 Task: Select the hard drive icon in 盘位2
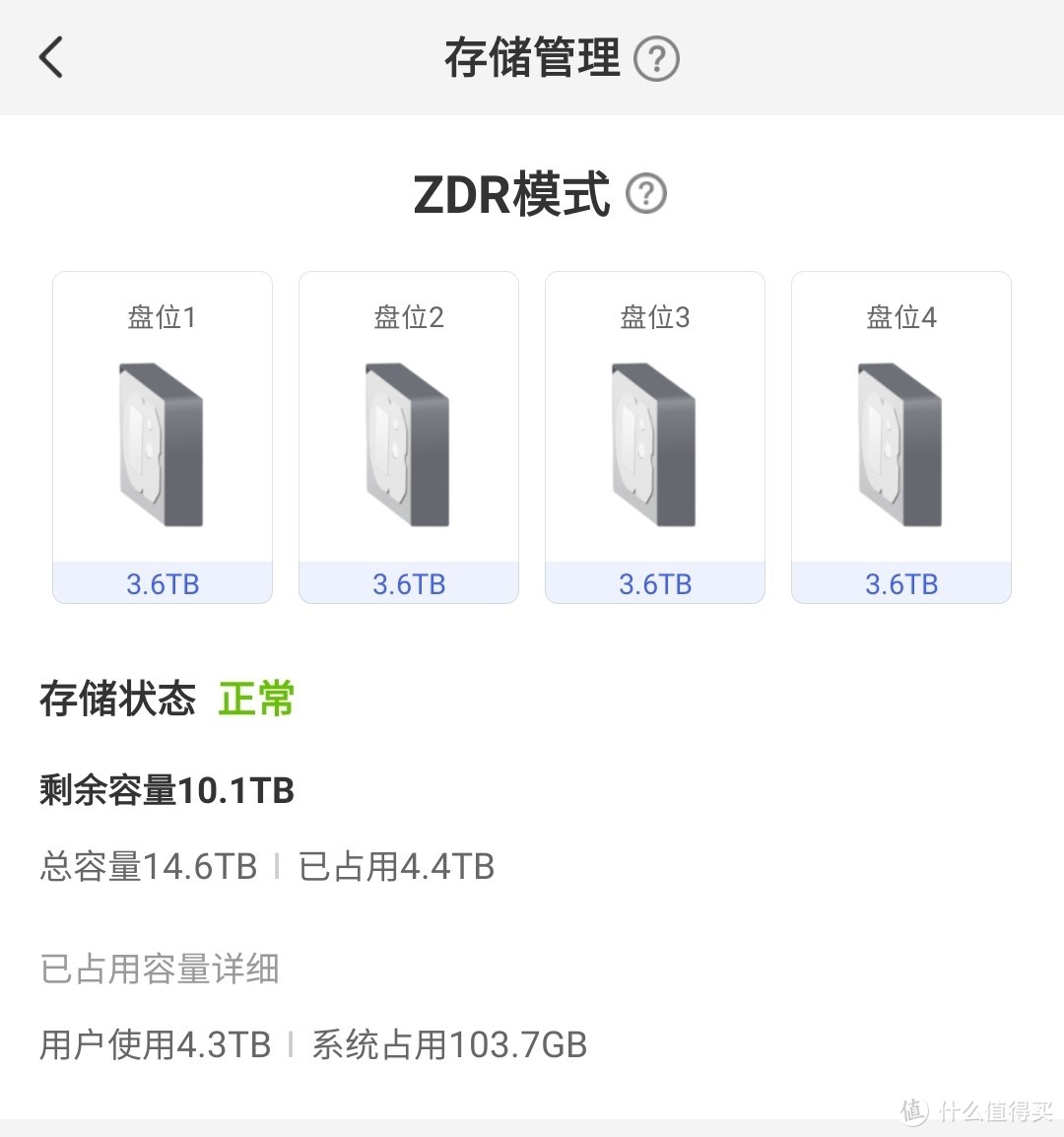(408, 445)
